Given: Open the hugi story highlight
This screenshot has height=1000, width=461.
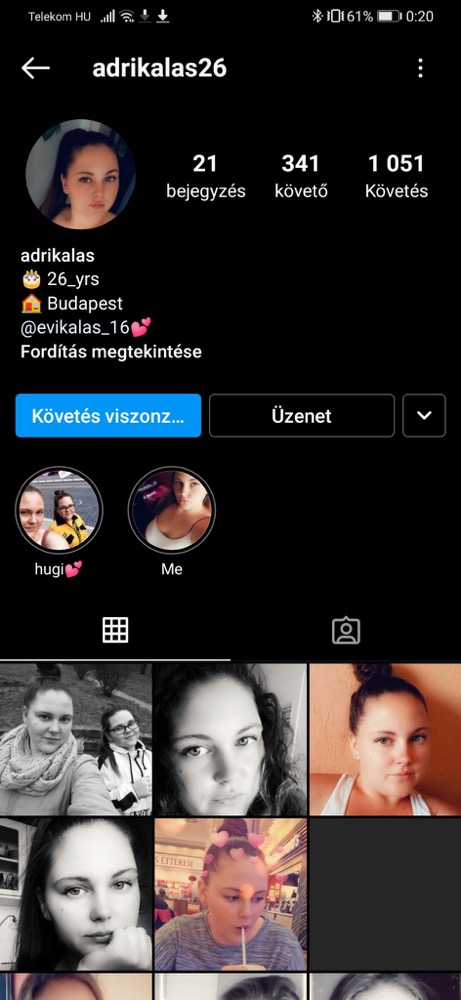Looking at the screenshot, I should [x=59, y=509].
